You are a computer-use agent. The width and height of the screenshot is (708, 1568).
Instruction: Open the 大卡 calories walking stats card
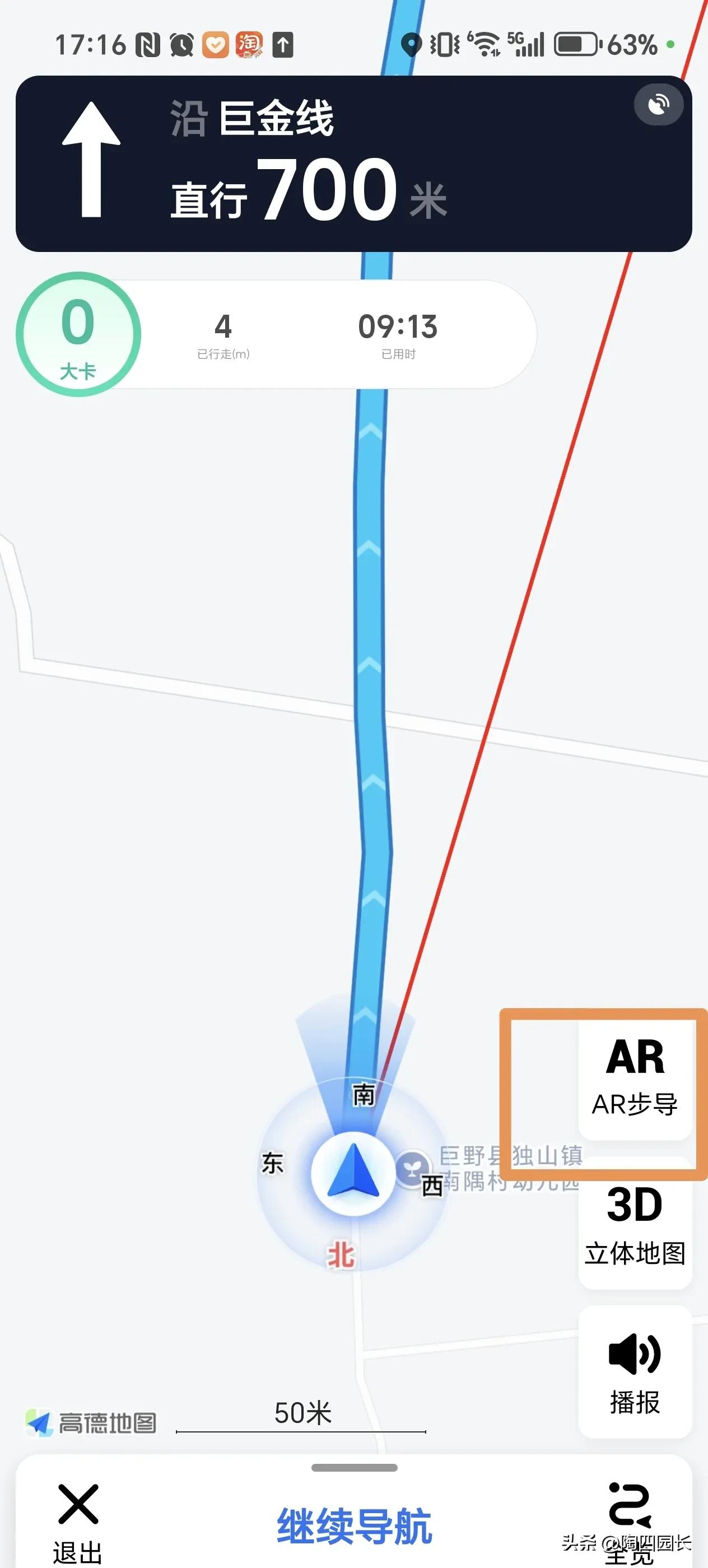[x=78, y=334]
